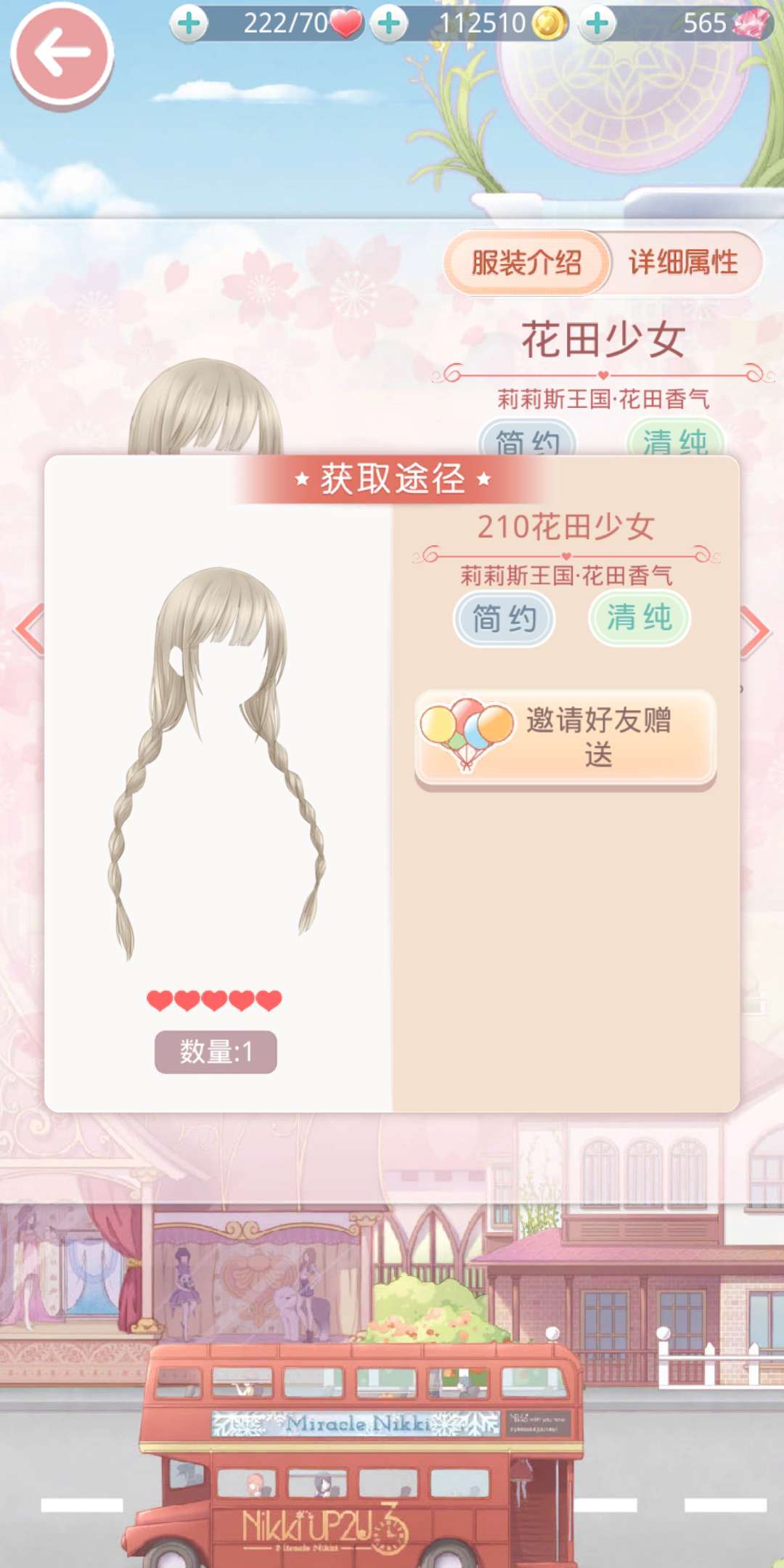Viewport: 784px width, 1568px height.
Task: Go to the previous item with left arrow
Action: (29, 630)
